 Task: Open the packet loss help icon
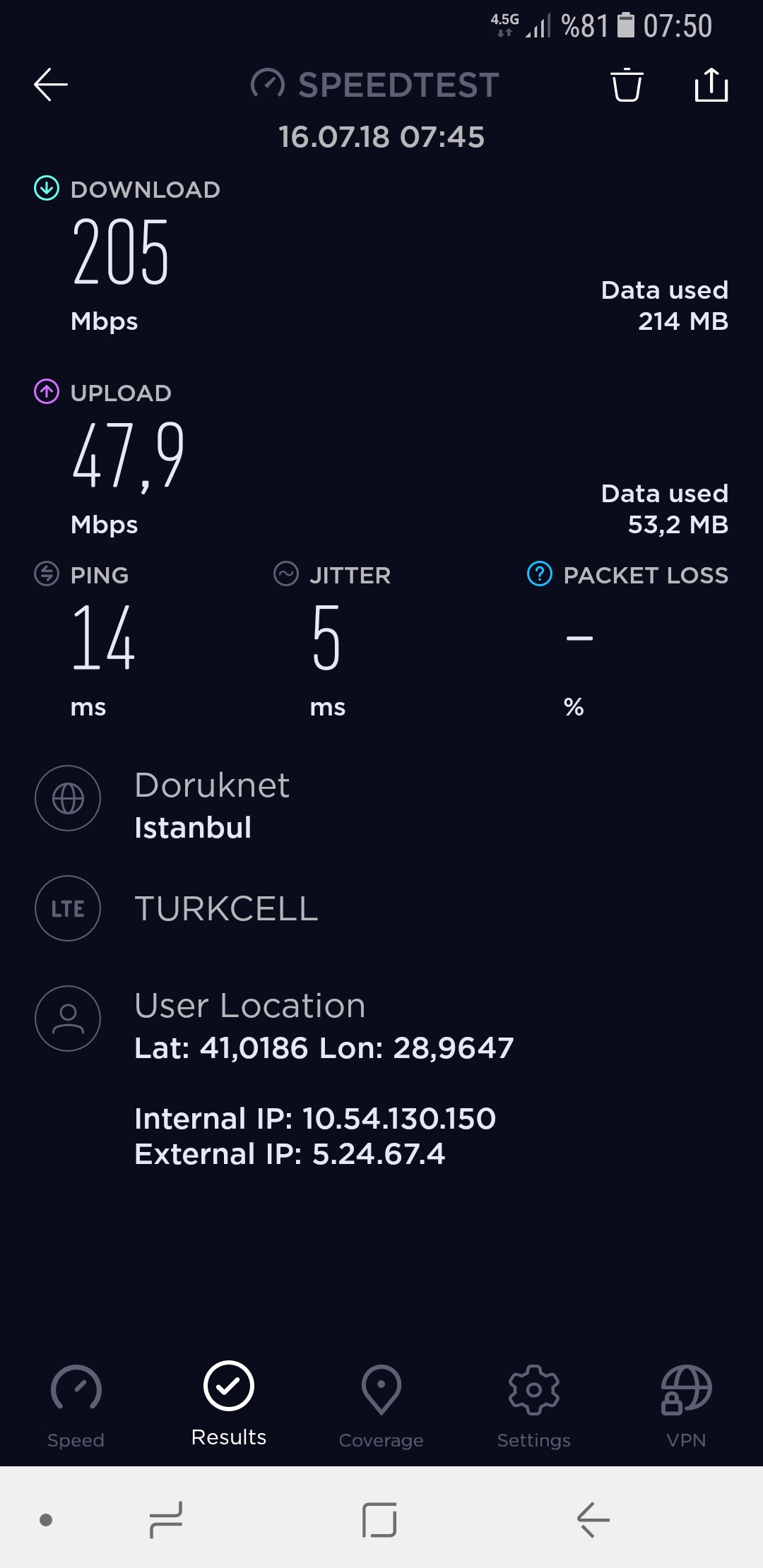tap(540, 574)
